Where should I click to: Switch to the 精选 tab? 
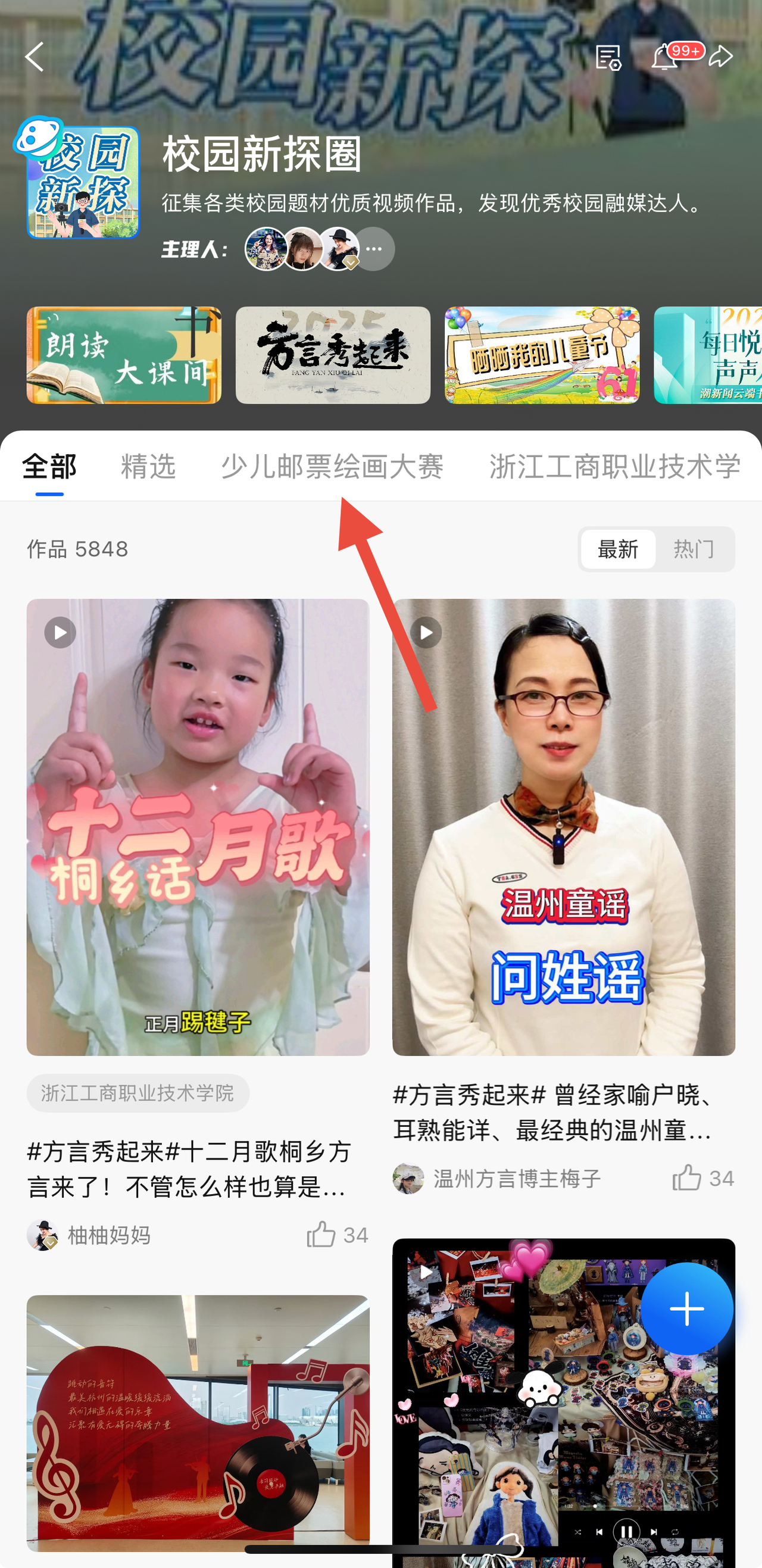pyautogui.click(x=148, y=467)
